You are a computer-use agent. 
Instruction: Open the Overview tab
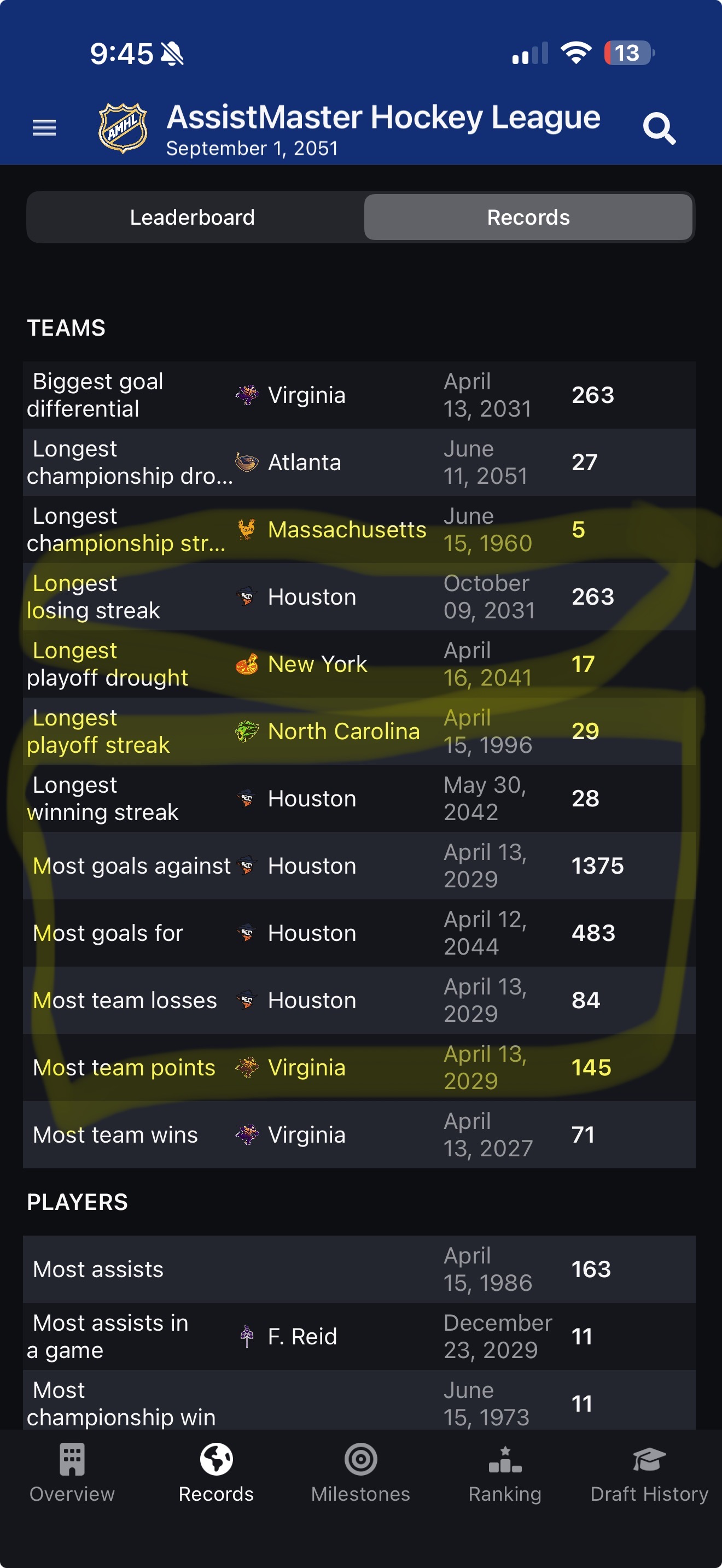pyautogui.click(x=72, y=1473)
